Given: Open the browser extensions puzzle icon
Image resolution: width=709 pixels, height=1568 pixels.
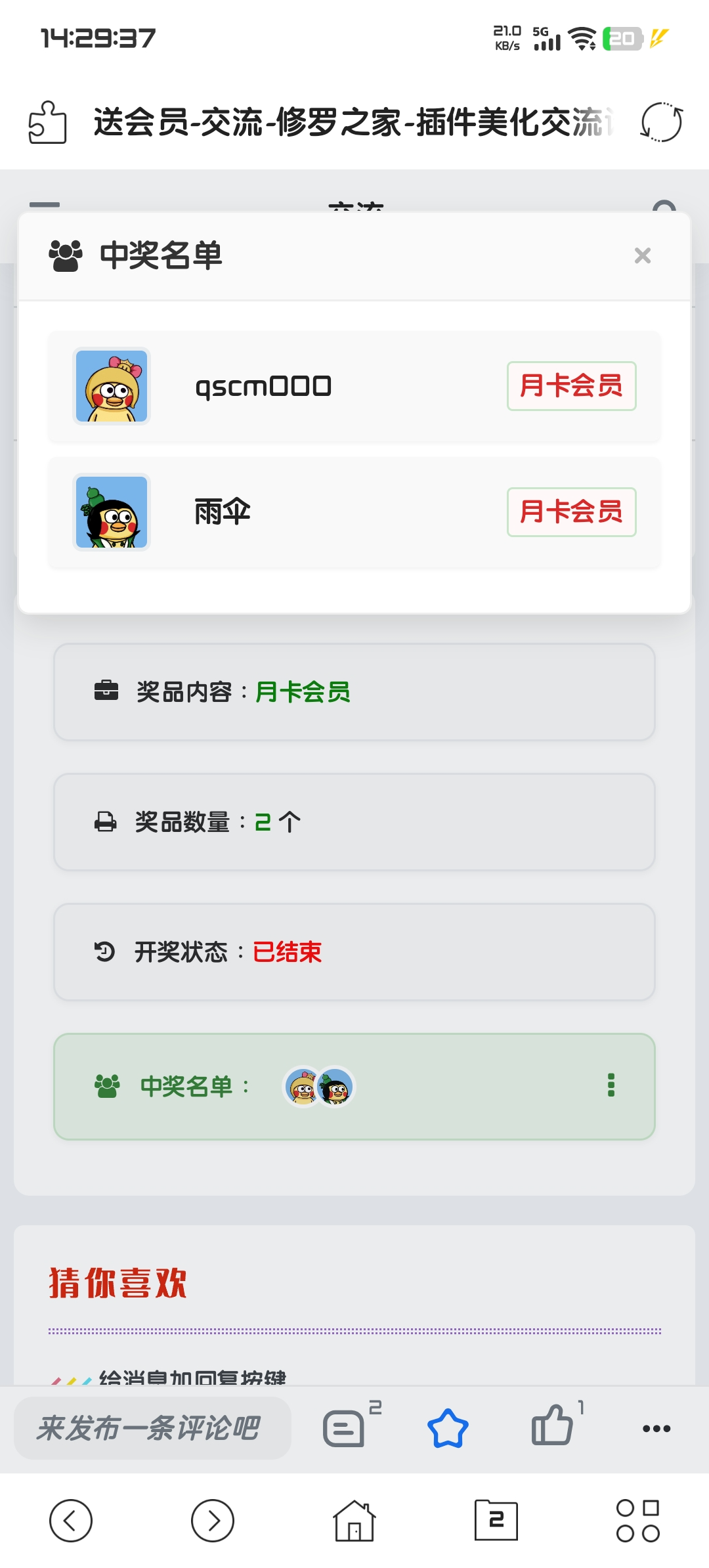Looking at the screenshot, I should click(x=48, y=122).
